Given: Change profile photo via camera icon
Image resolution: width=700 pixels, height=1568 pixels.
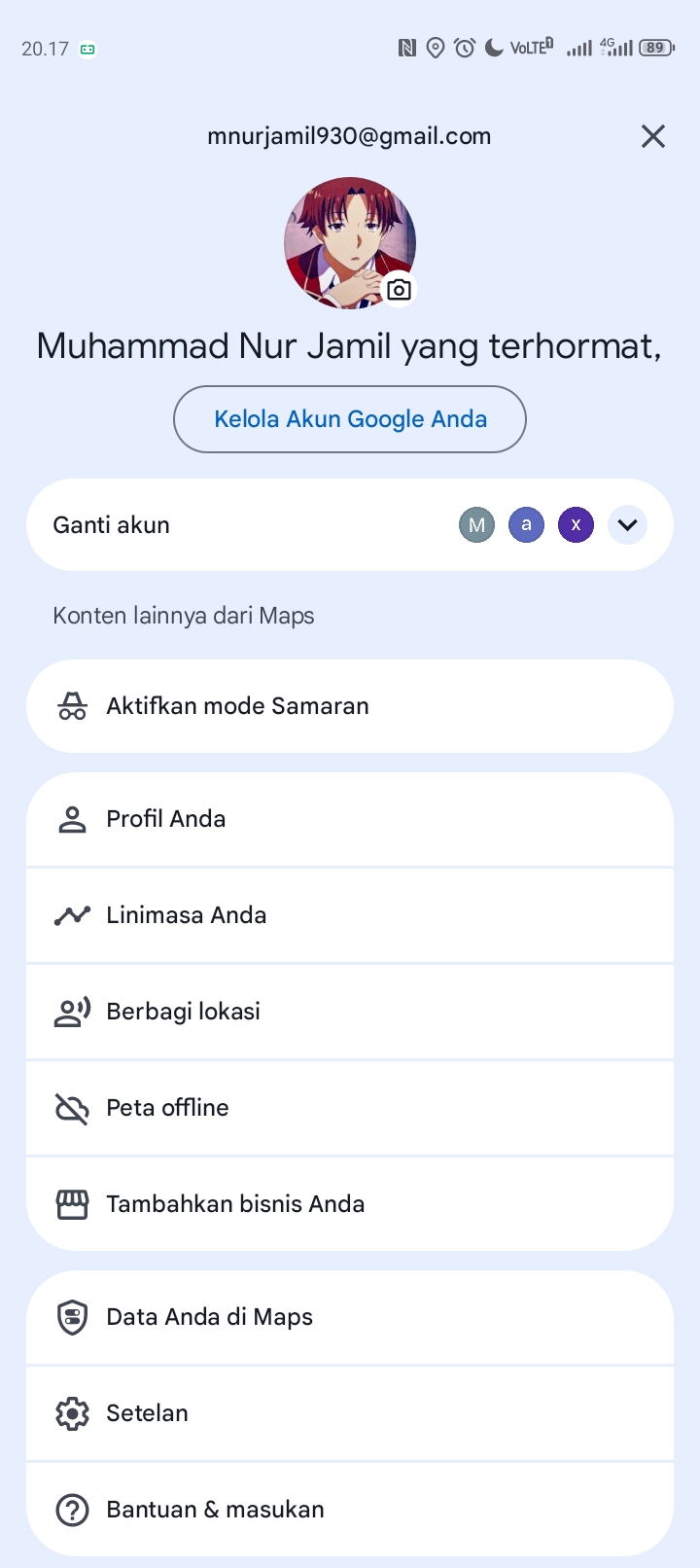Looking at the screenshot, I should click(x=399, y=290).
